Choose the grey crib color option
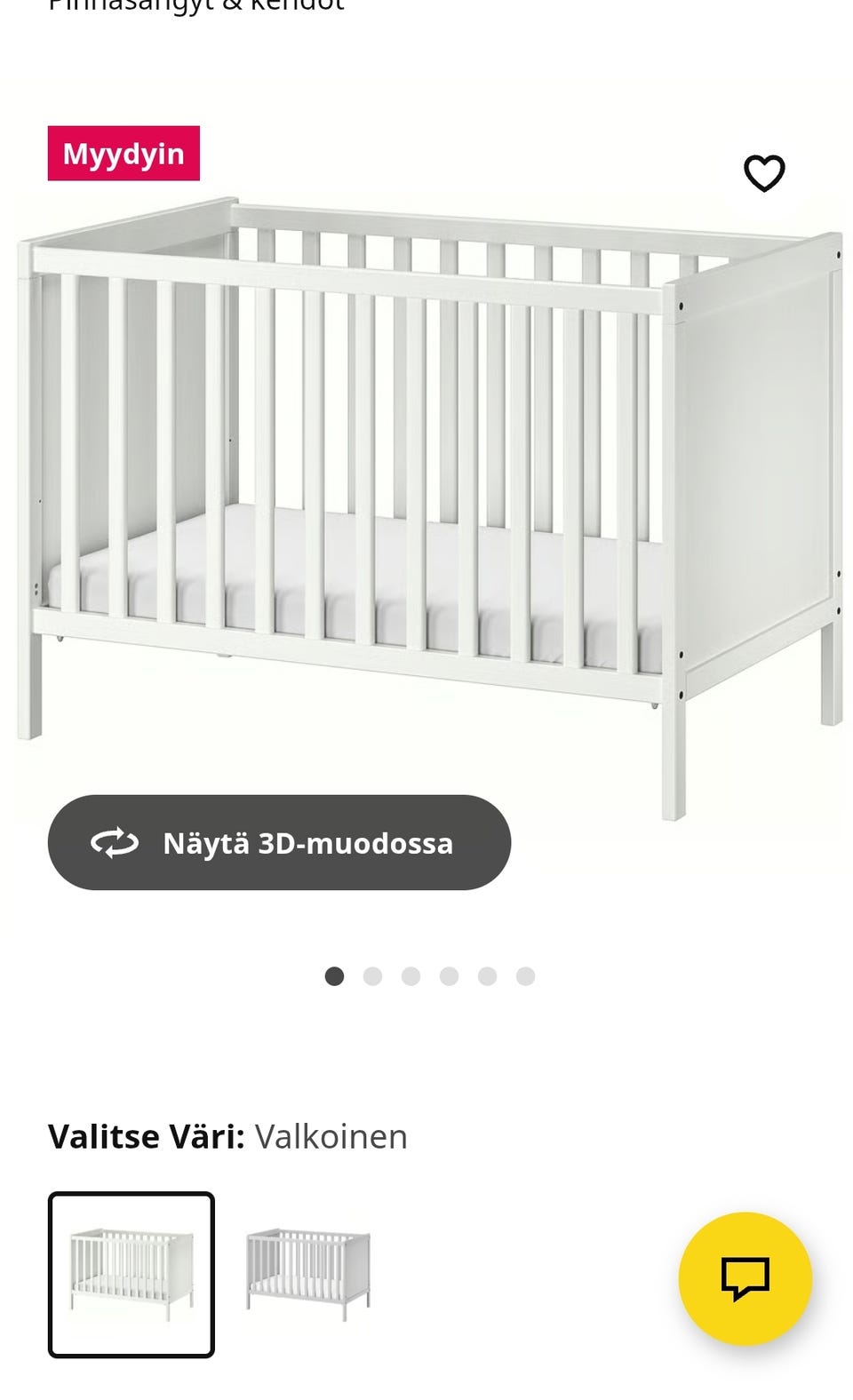Viewport: 853px width, 1400px height. (307, 1275)
